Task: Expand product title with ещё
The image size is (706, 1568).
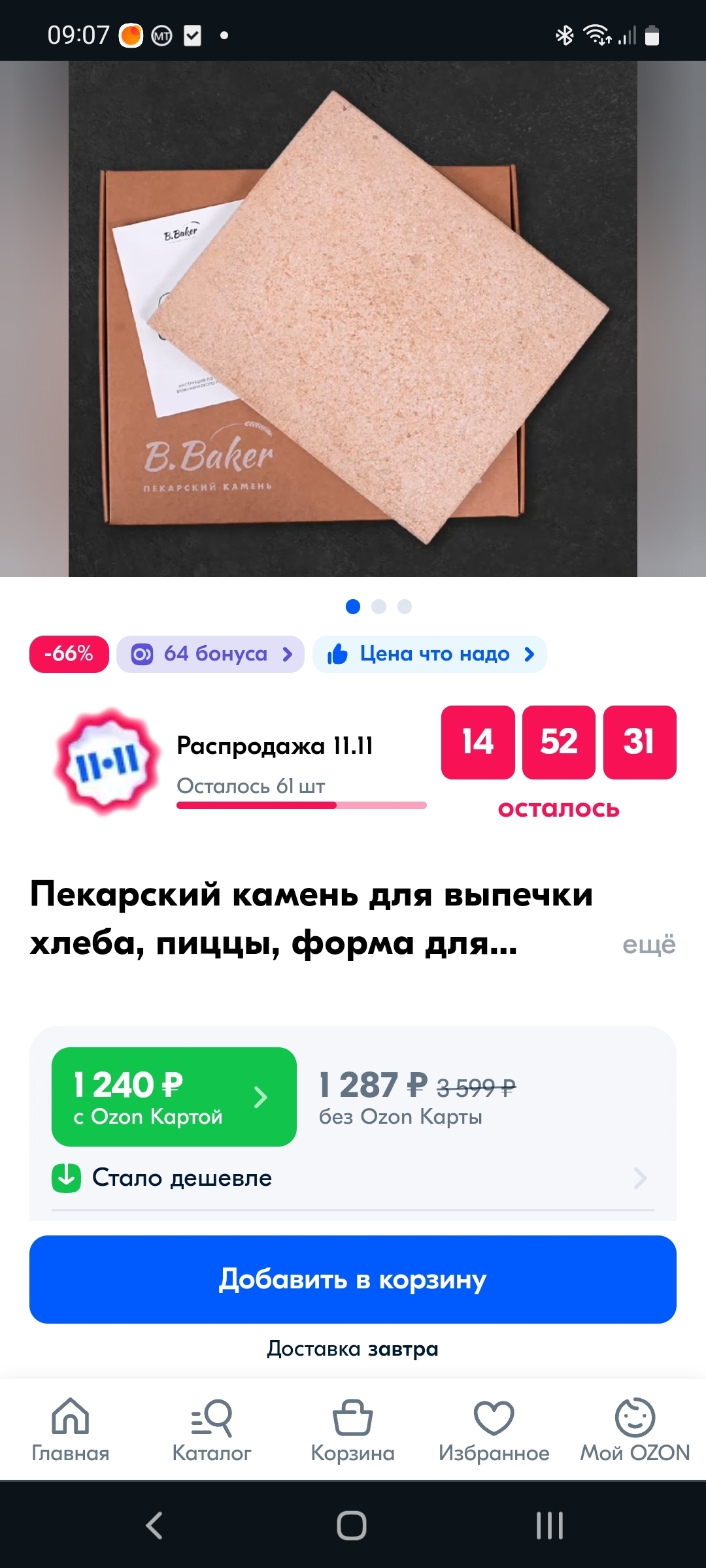Action: tap(648, 945)
